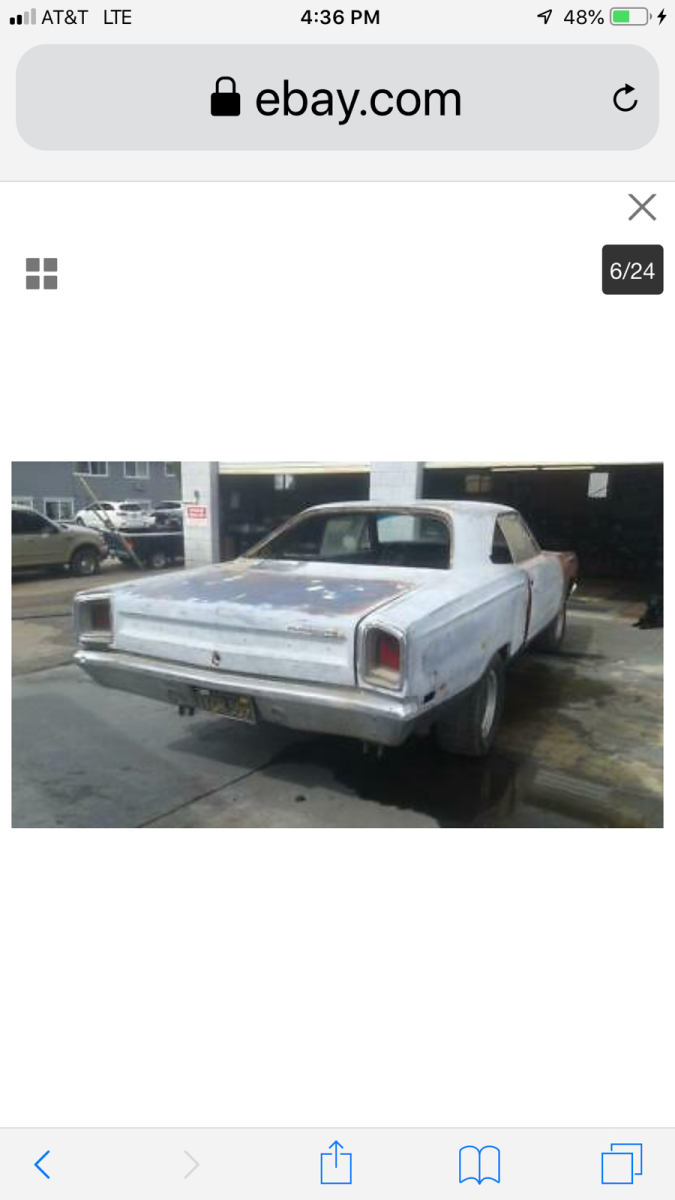Open Safari bookmarks

click(x=479, y=1164)
